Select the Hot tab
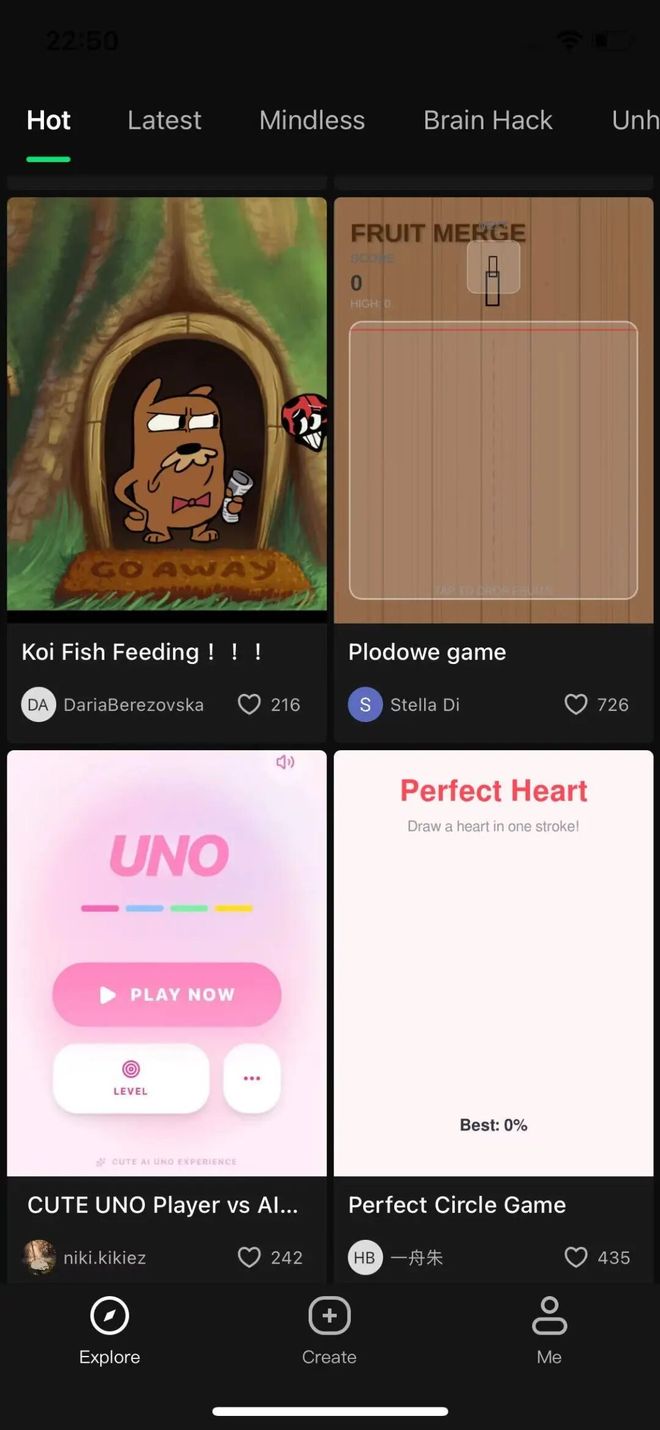Screen dimensions: 660x1430 pos(48,121)
